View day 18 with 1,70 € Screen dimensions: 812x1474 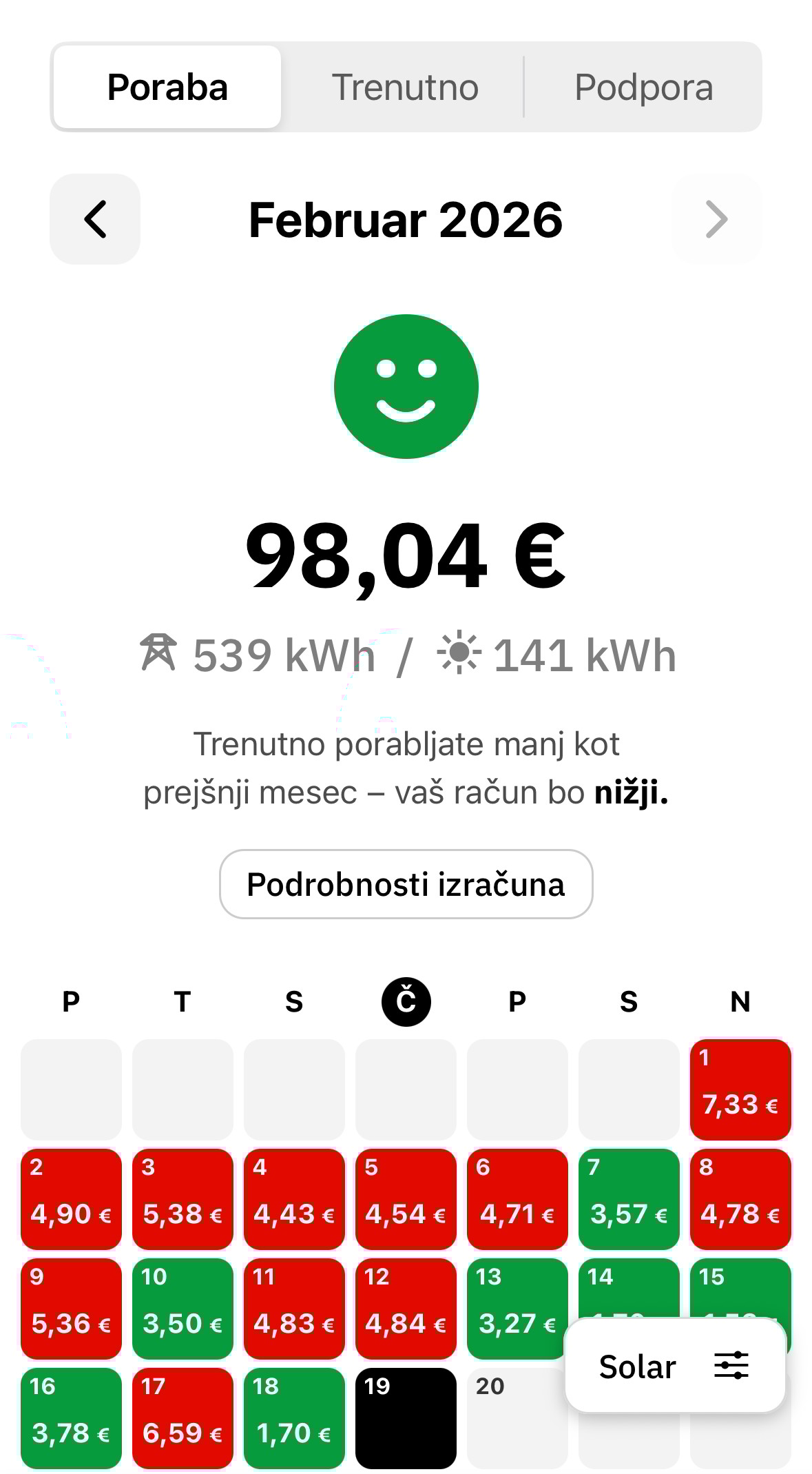[x=294, y=1418]
